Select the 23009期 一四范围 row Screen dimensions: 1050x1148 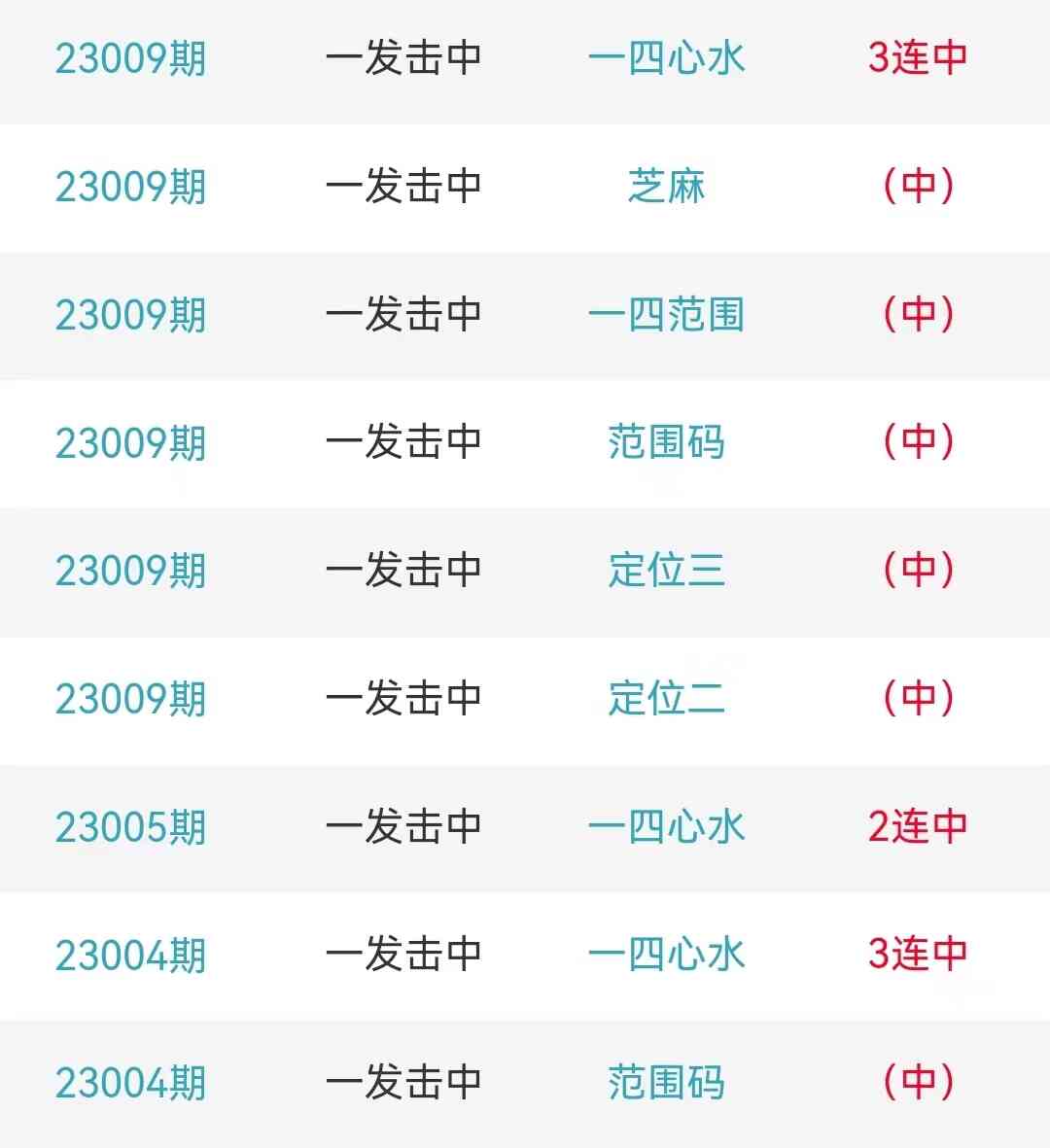click(666, 315)
